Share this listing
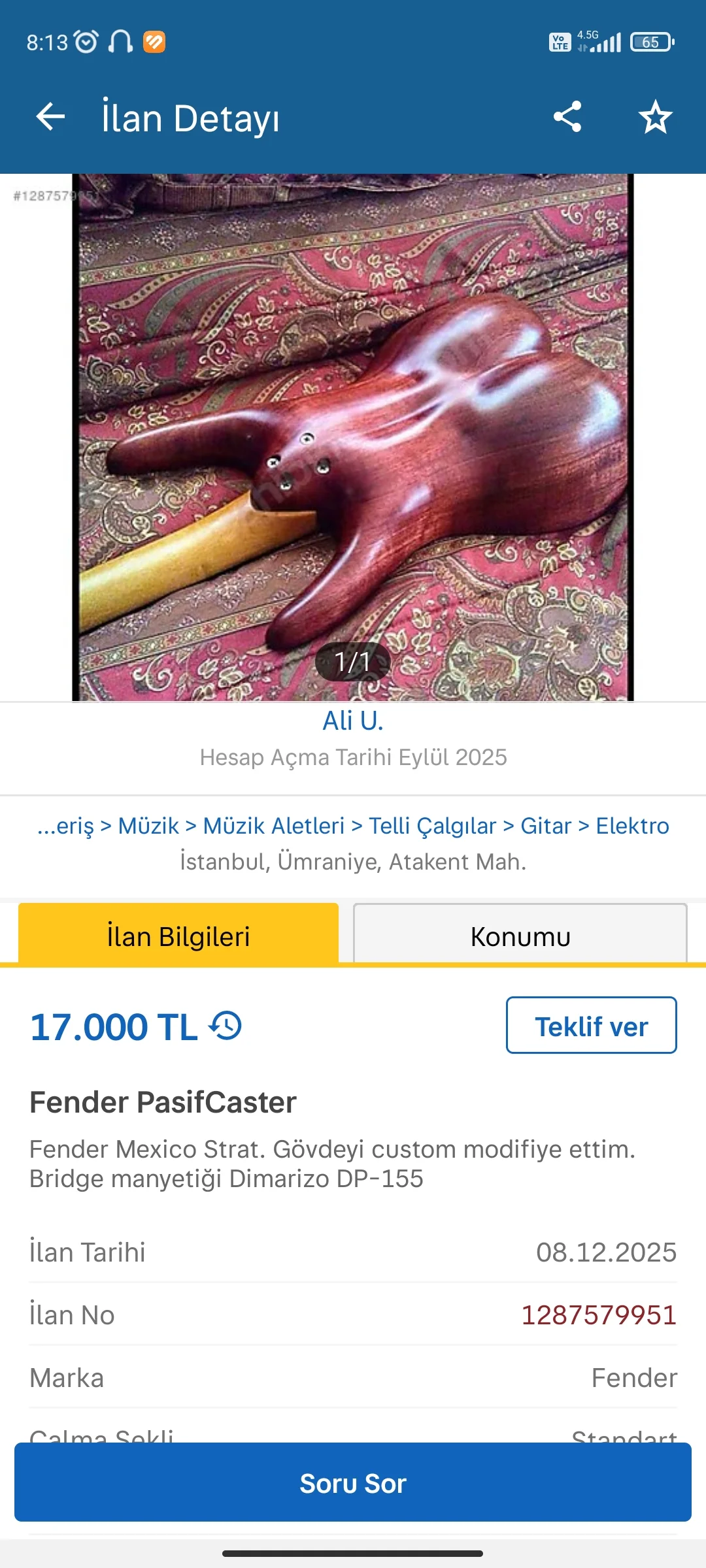This screenshot has height=1568, width=706. tap(567, 118)
